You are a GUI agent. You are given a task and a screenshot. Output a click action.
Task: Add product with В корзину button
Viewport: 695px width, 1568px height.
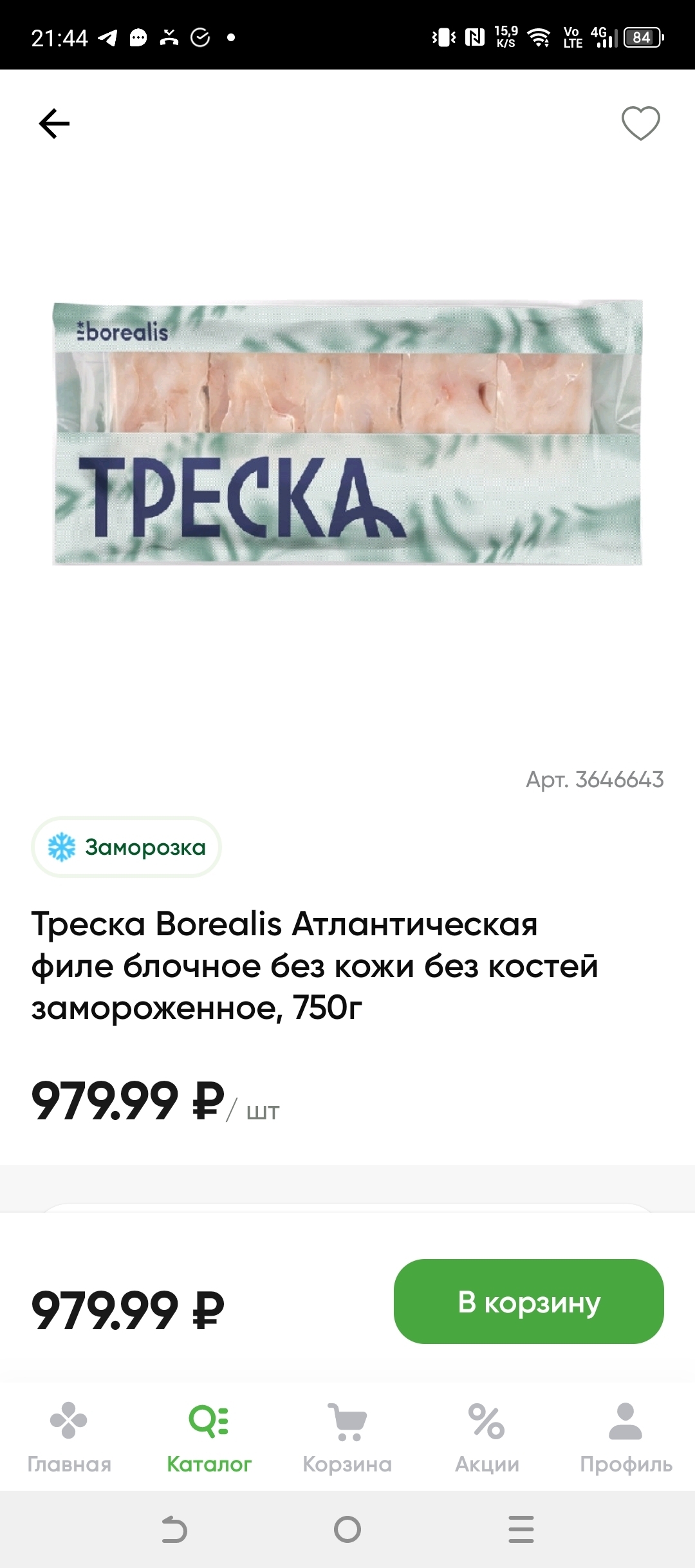pos(528,1302)
